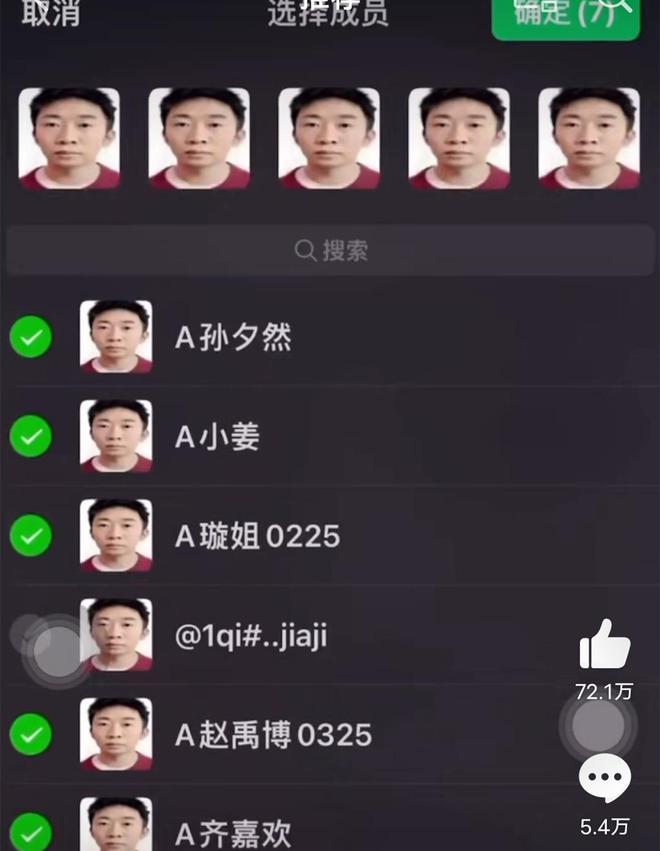Deselect contact A璇姐0225
The image size is (660, 851).
31,536
